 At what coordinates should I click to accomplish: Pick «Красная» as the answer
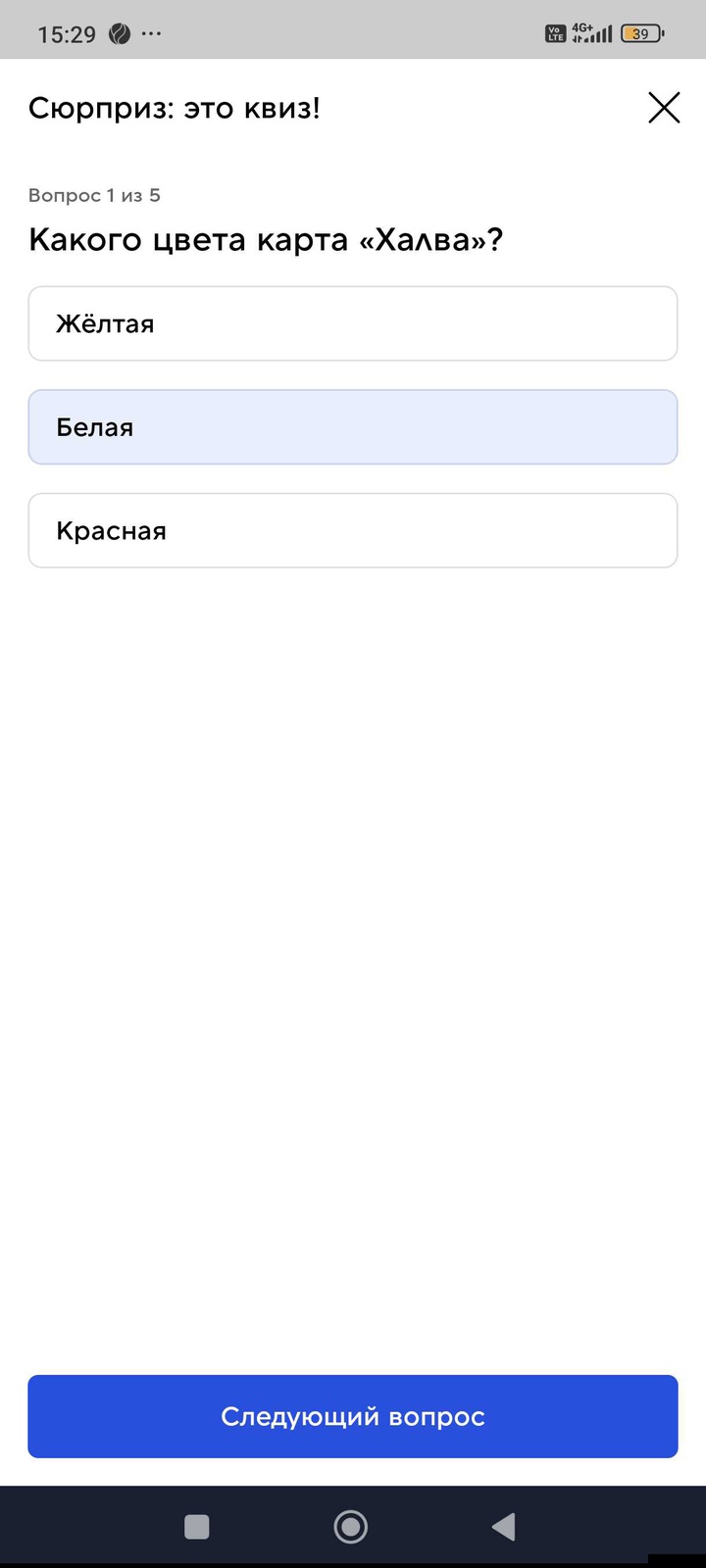coord(353,530)
